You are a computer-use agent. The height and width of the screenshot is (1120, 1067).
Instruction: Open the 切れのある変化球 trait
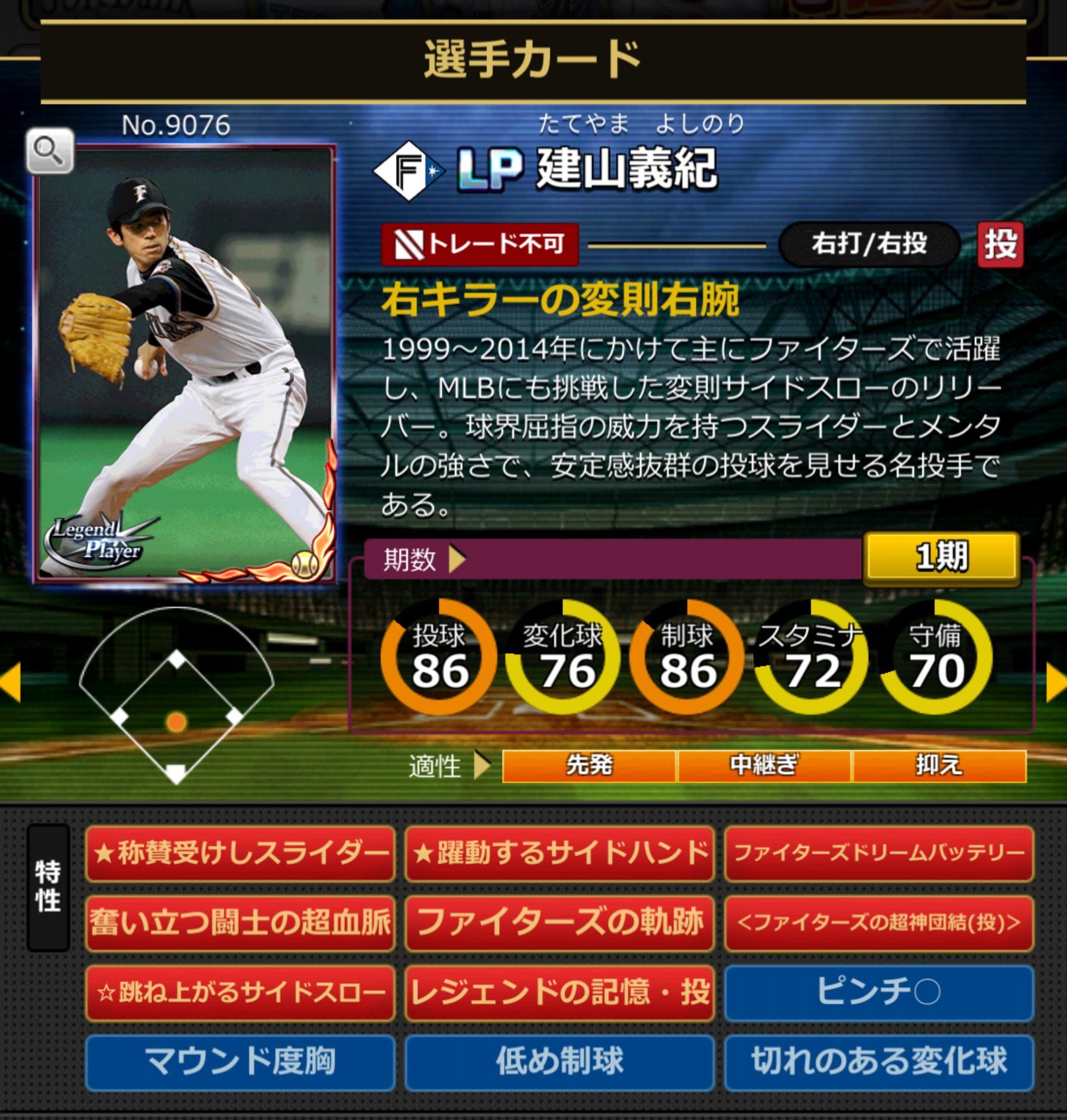click(x=879, y=1062)
